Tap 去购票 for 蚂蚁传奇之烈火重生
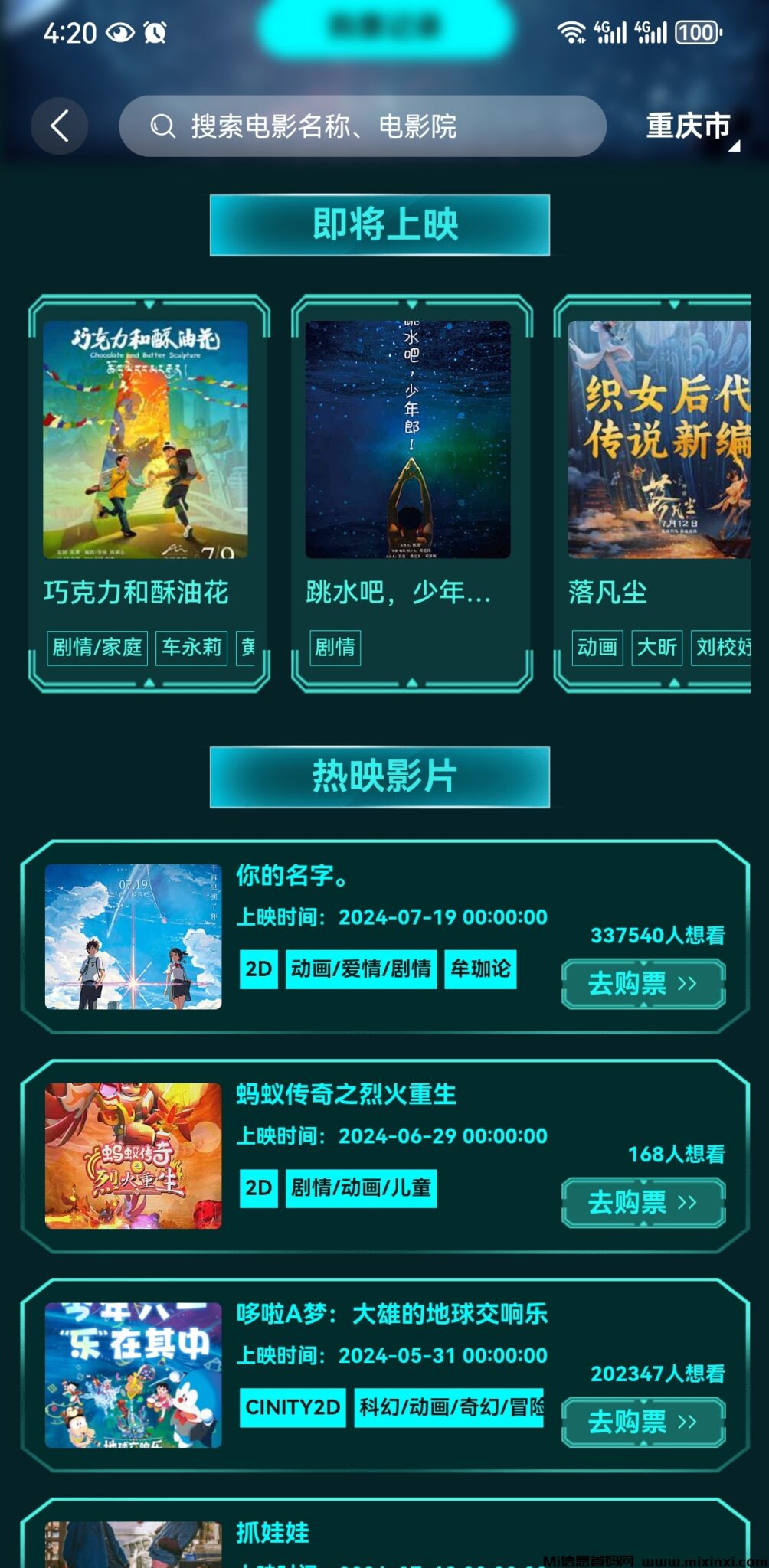 (x=642, y=1202)
